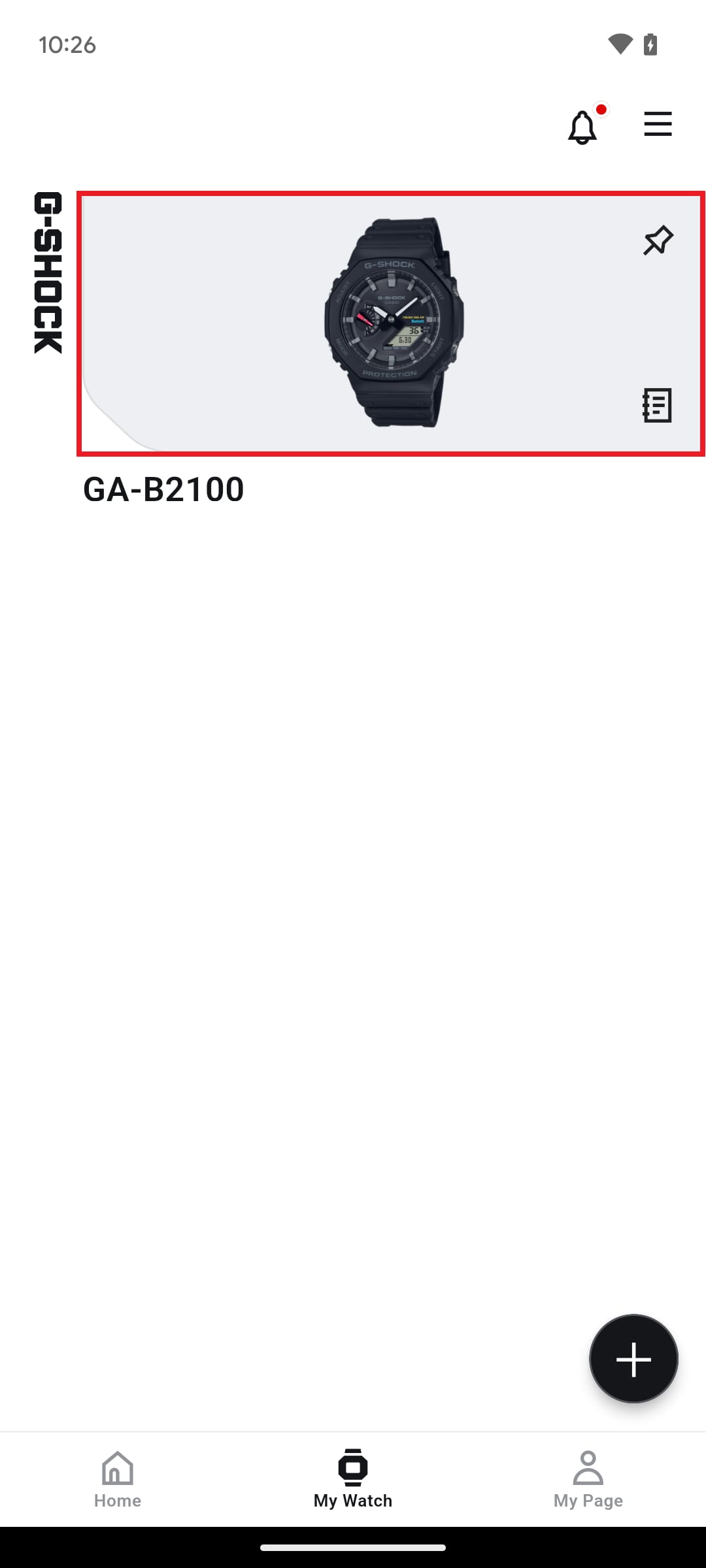Add a new watch with plus button

633,1359
